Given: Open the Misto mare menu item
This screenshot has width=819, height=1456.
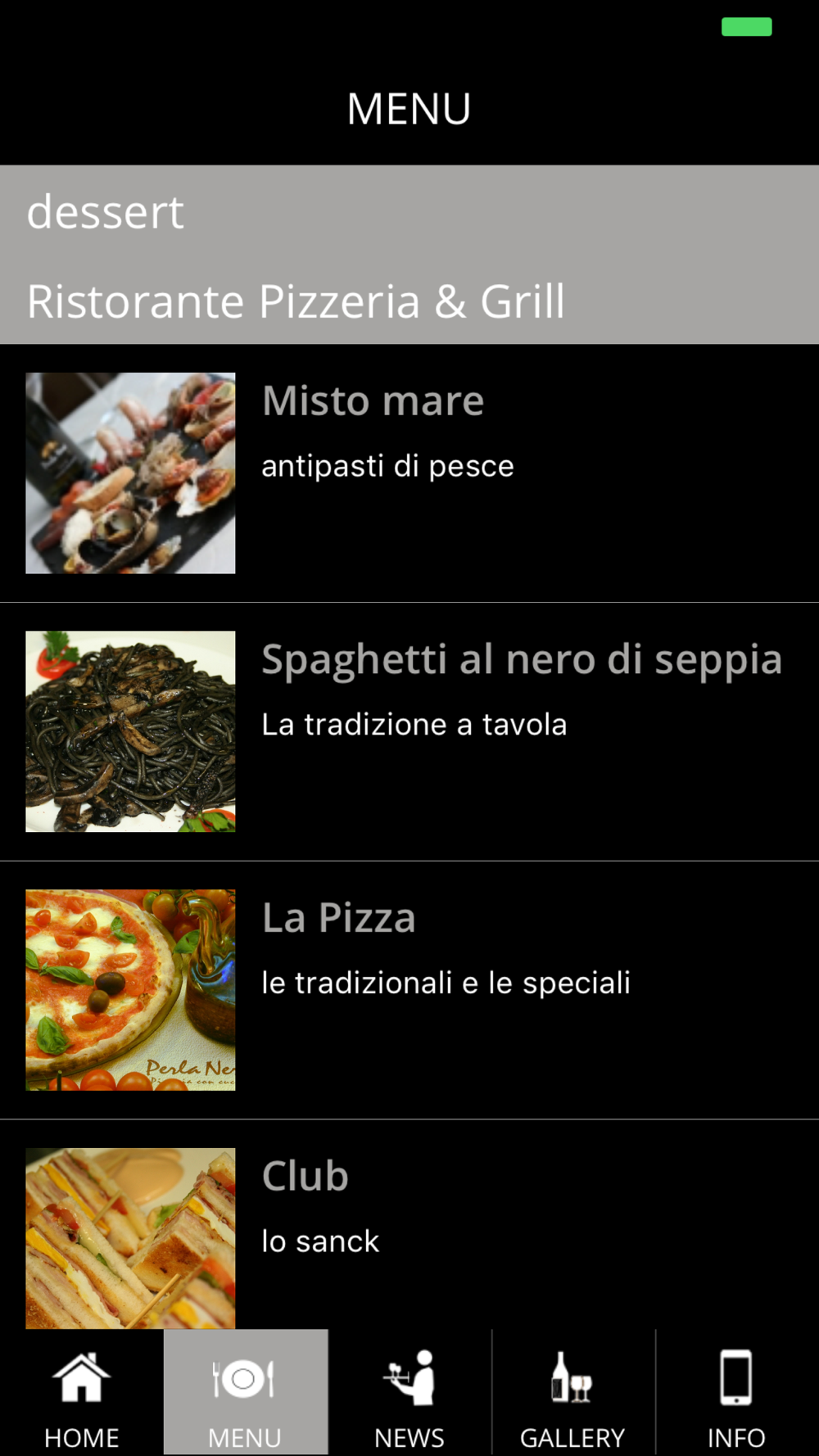Looking at the screenshot, I should (409, 473).
